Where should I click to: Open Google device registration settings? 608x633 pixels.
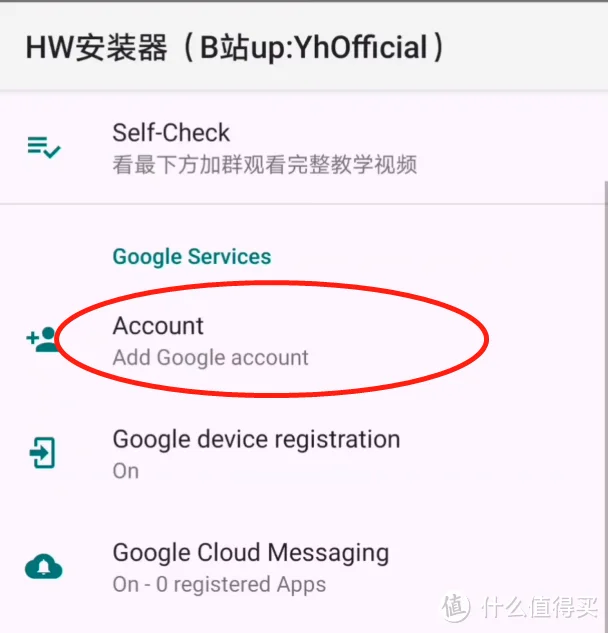(256, 453)
